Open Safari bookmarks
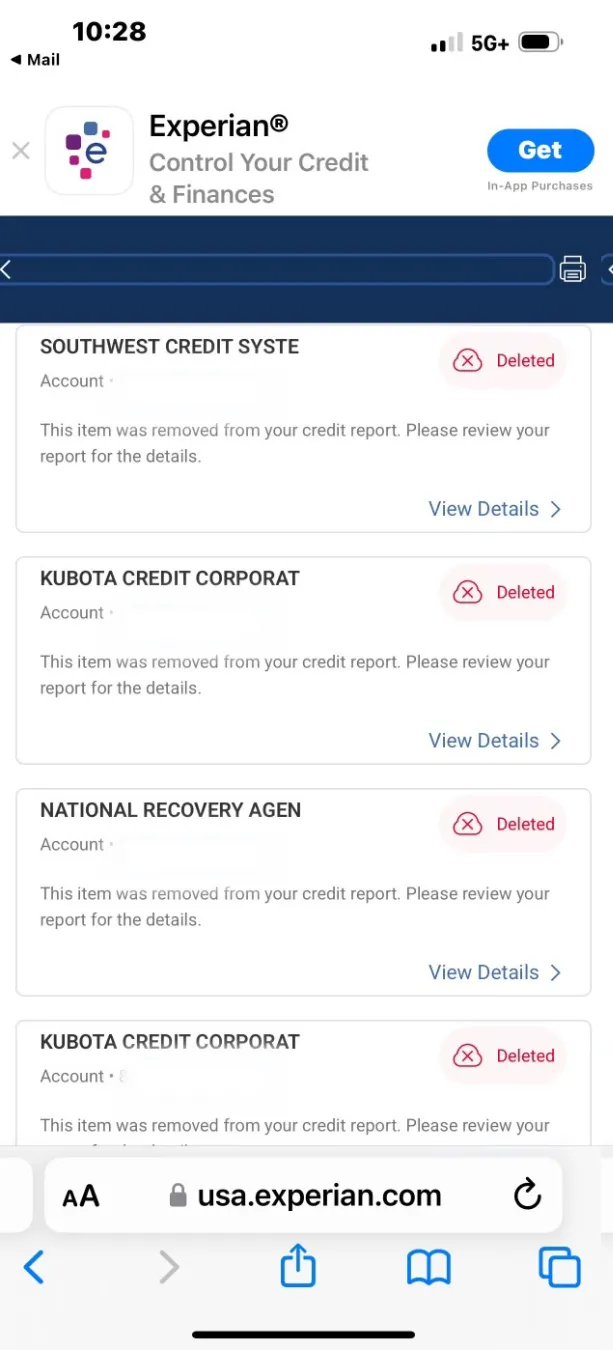 click(429, 1267)
